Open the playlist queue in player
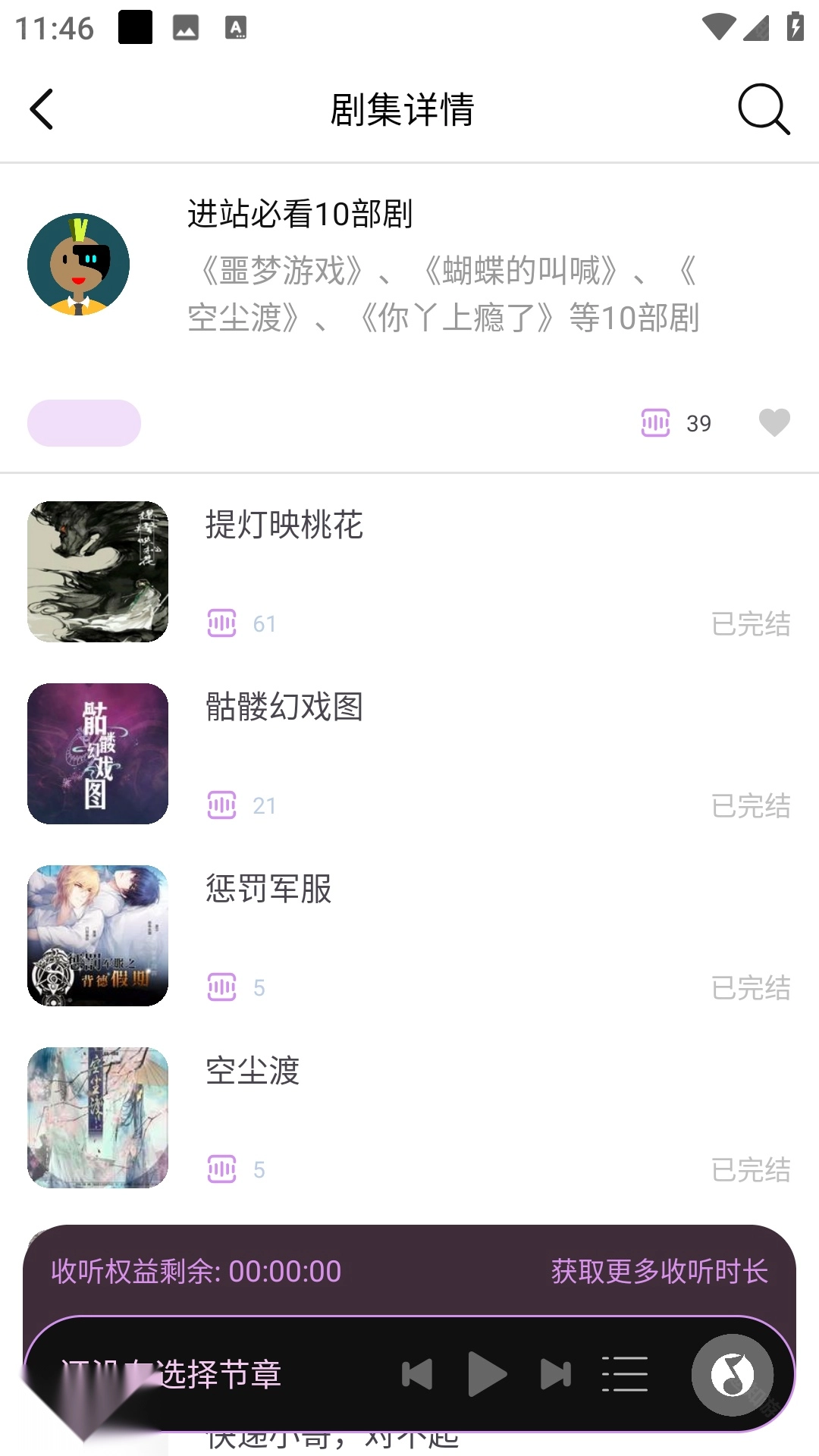819x1456 pixels. pyautogui.click(x=625, y=1374)
